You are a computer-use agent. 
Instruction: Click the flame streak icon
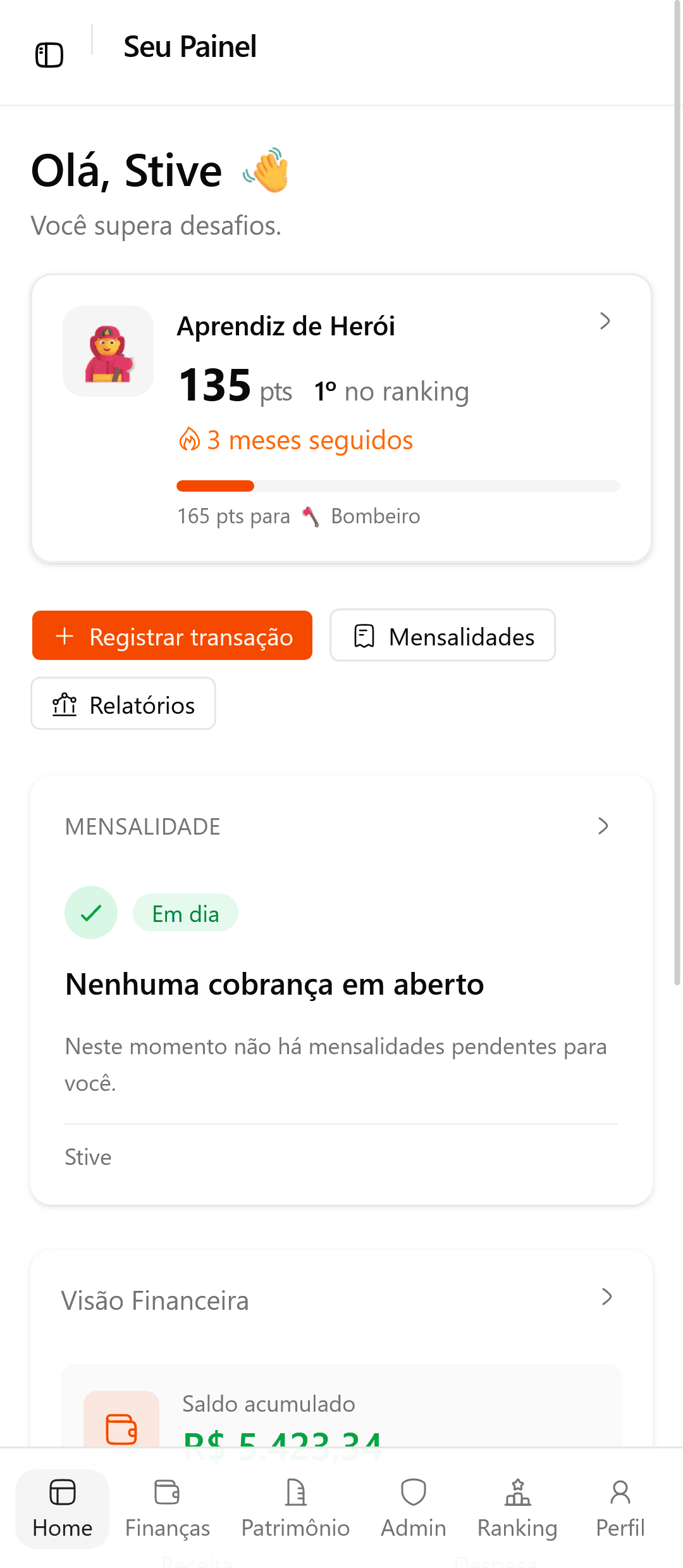189,439
